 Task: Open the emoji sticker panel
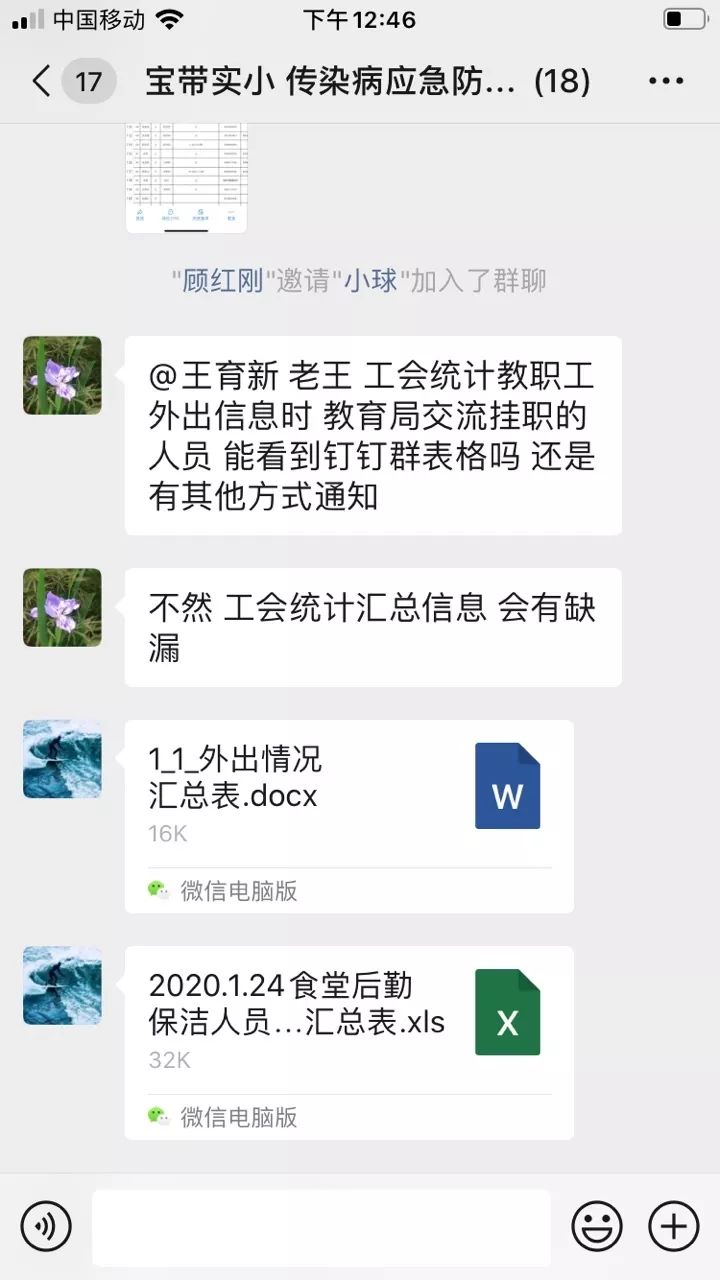(x=597, y=1226)
